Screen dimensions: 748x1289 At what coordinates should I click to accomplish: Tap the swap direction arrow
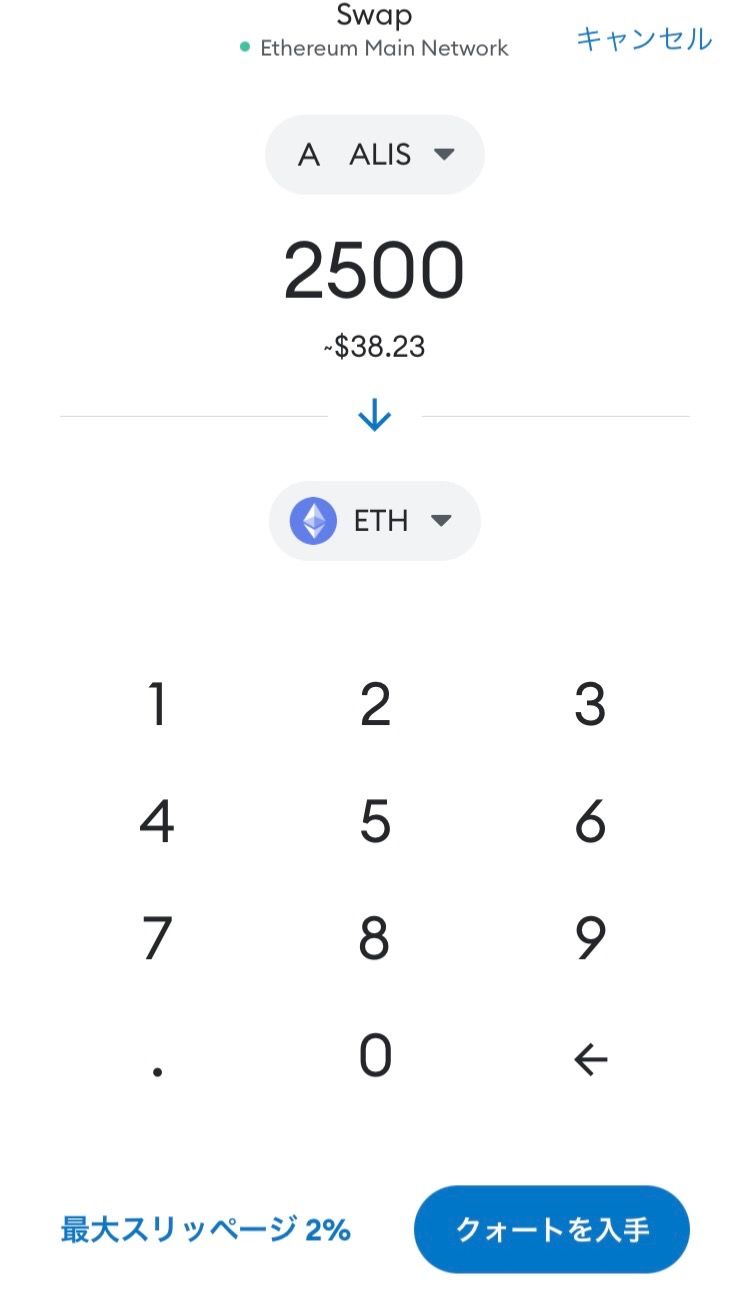coord(374,416)
